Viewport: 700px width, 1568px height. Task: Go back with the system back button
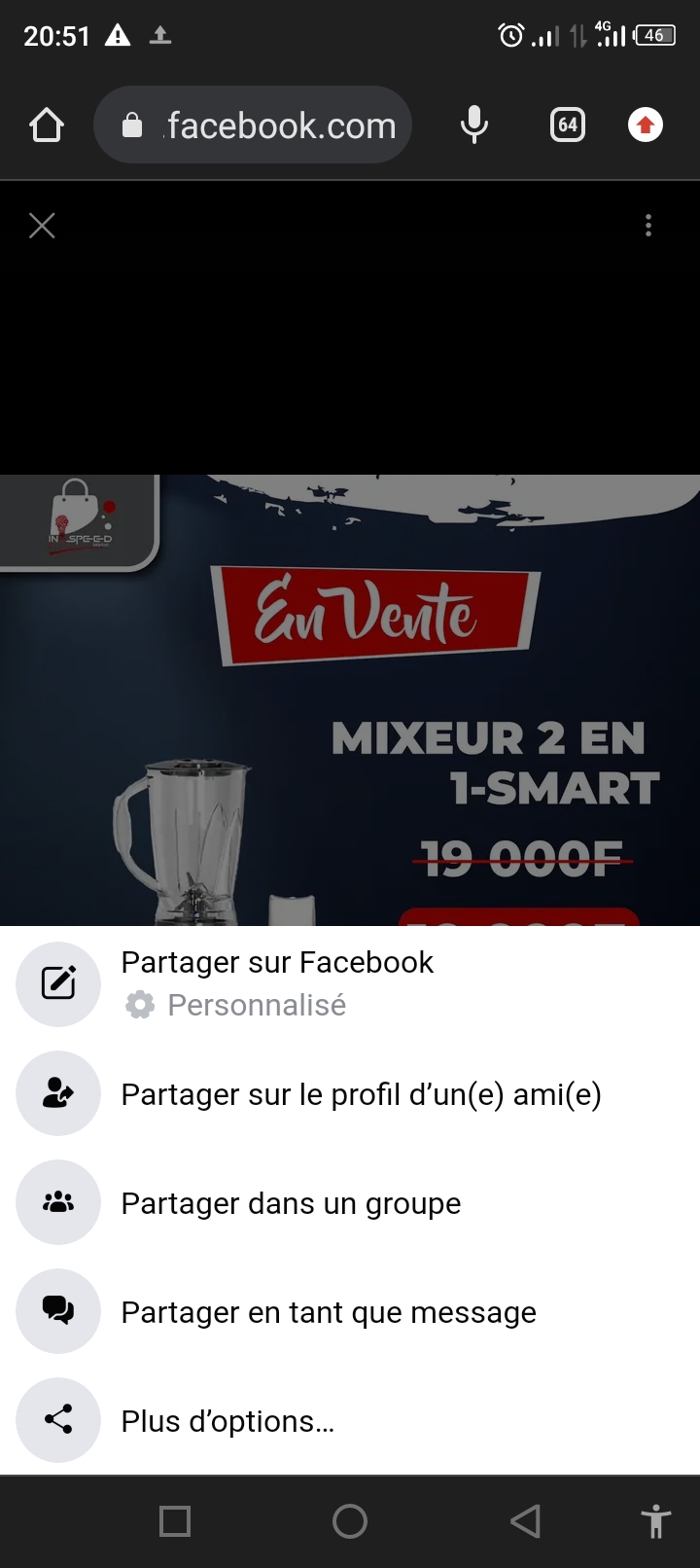[525, 1520]
